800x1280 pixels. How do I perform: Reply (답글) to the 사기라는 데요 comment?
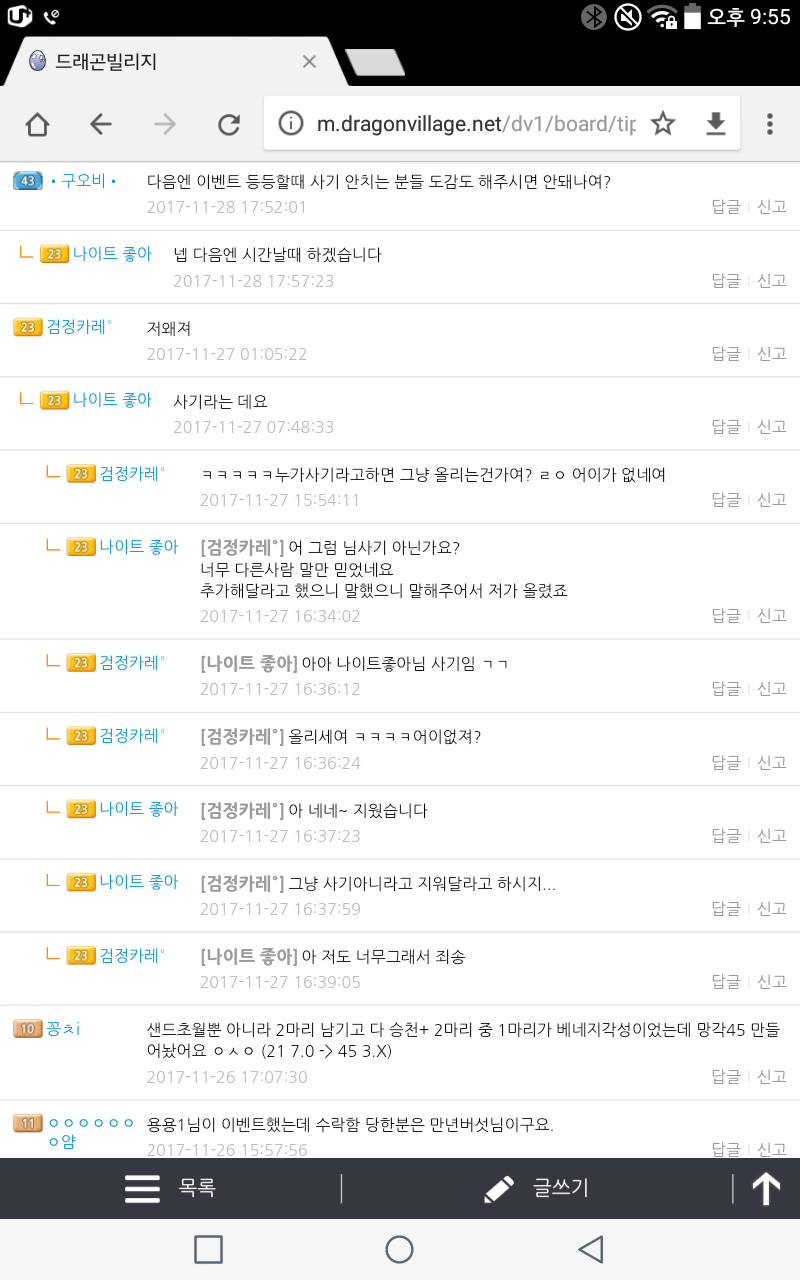tap(725, 426)
